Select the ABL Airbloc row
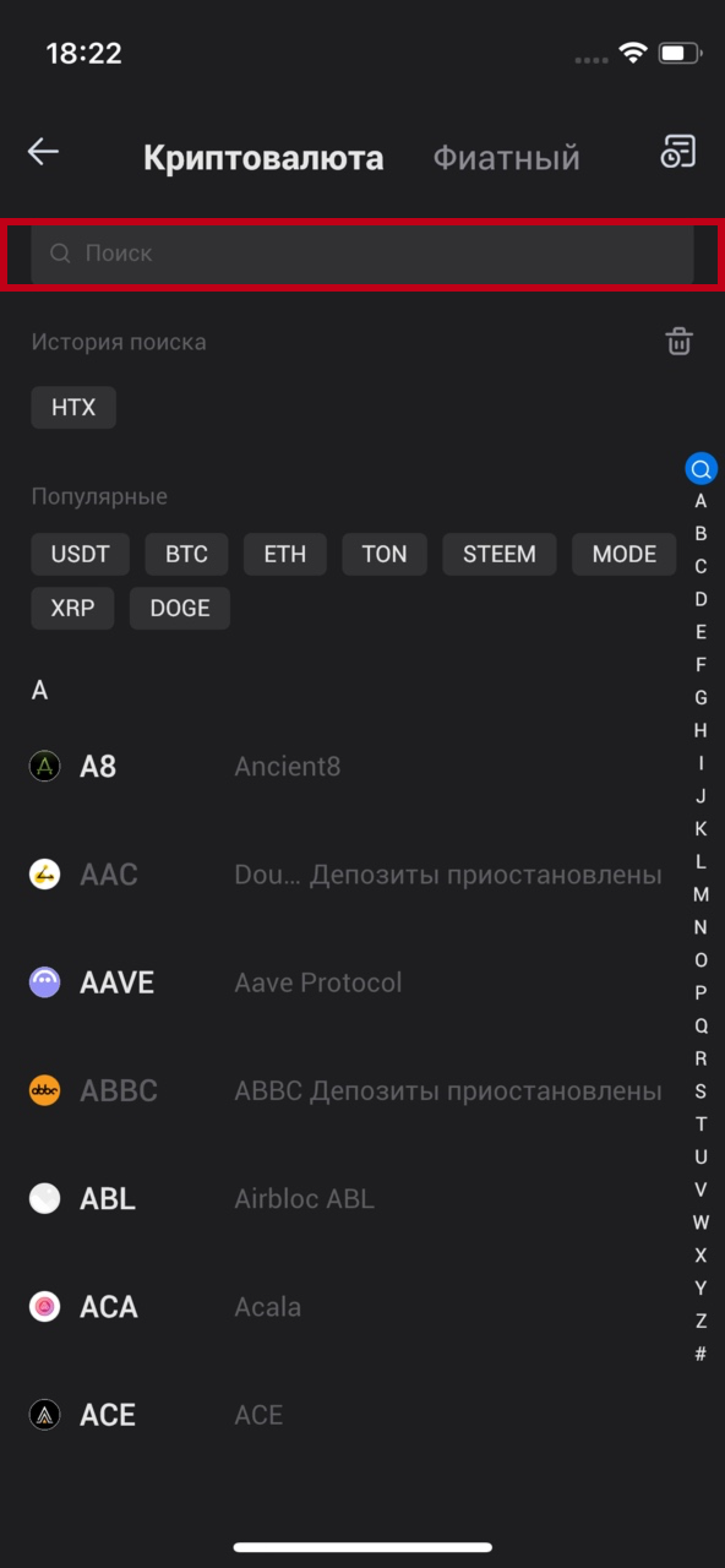This screenshot has width=725, height=1568. tap(343, 1199)
